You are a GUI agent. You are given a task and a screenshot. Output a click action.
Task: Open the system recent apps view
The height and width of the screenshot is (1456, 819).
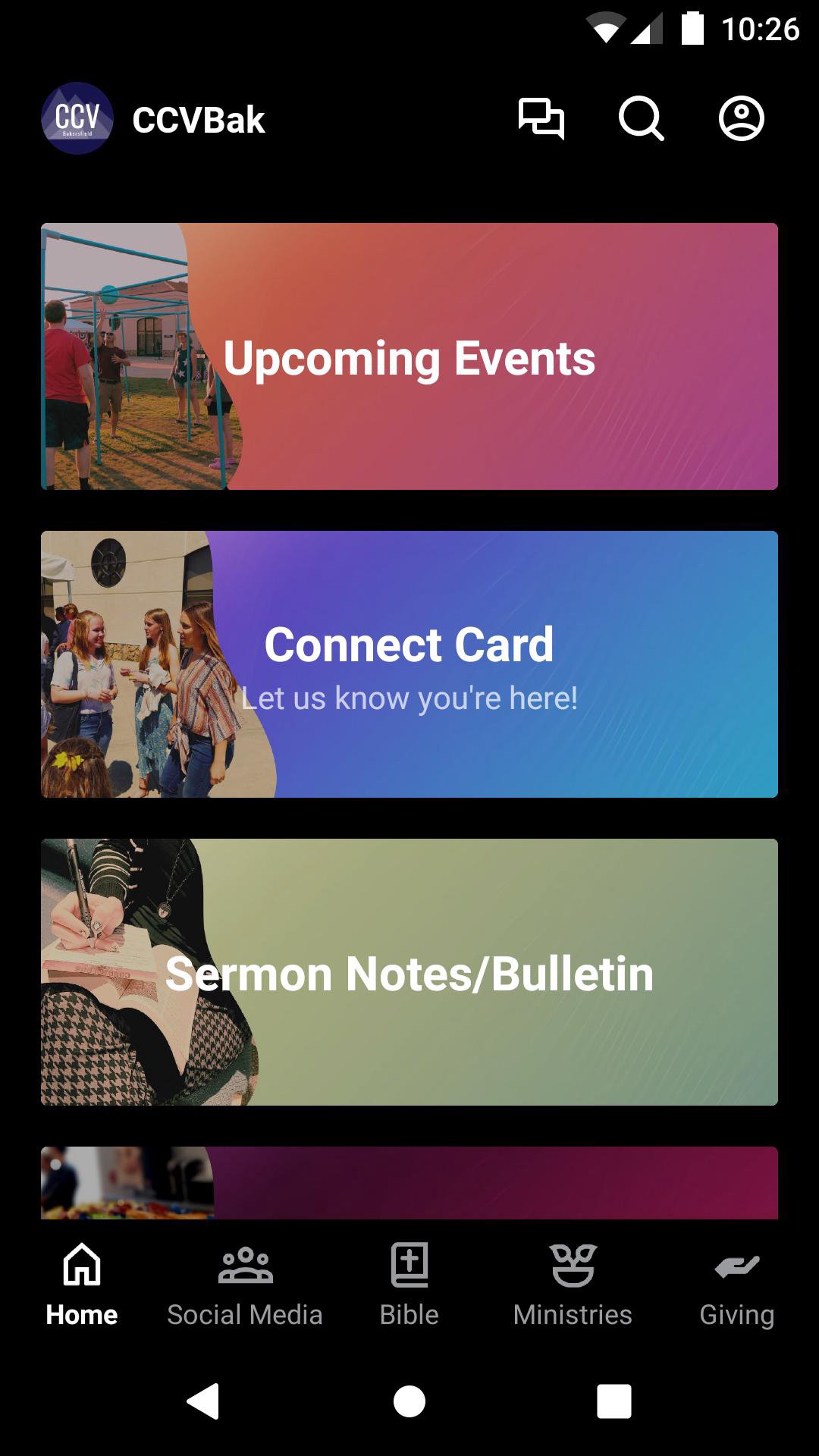click(614, 1401)
